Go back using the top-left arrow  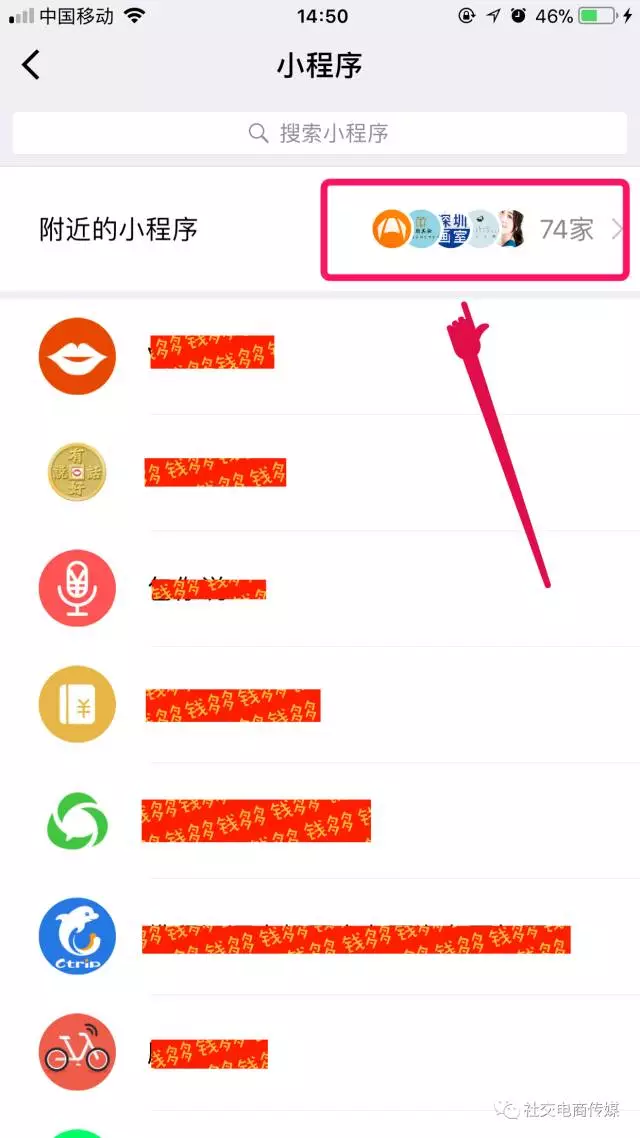coord(31,65)
